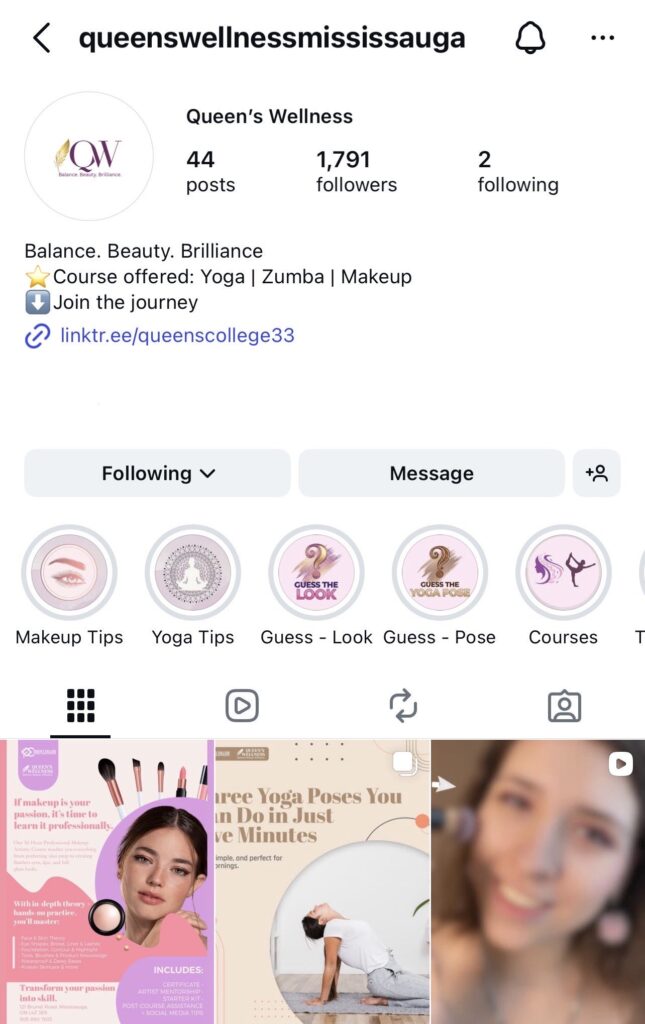
Task: Expand the Following dropdown button
Action: [x=157, y=473]
